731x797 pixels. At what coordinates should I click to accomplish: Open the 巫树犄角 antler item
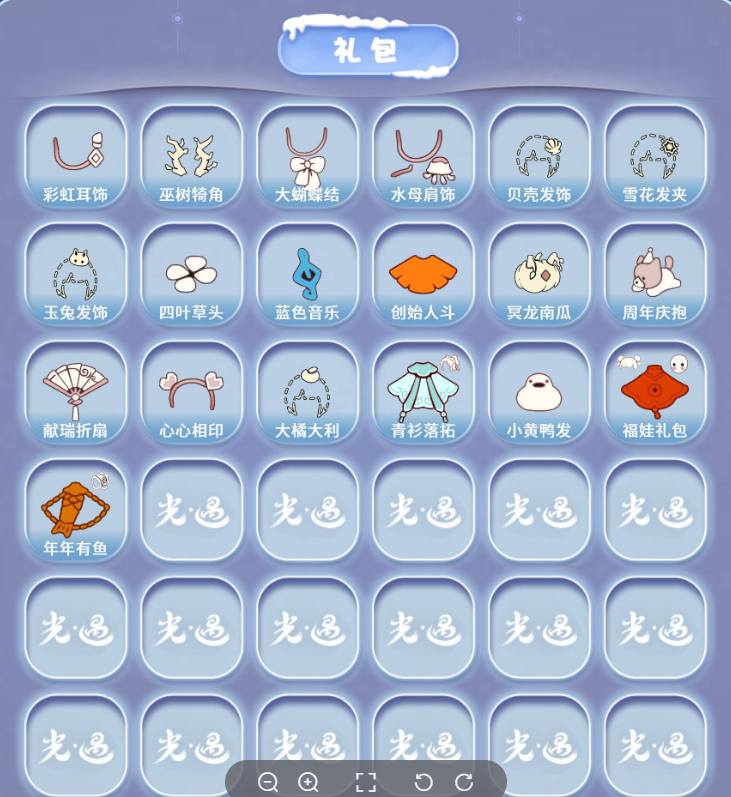click(191, 150)
